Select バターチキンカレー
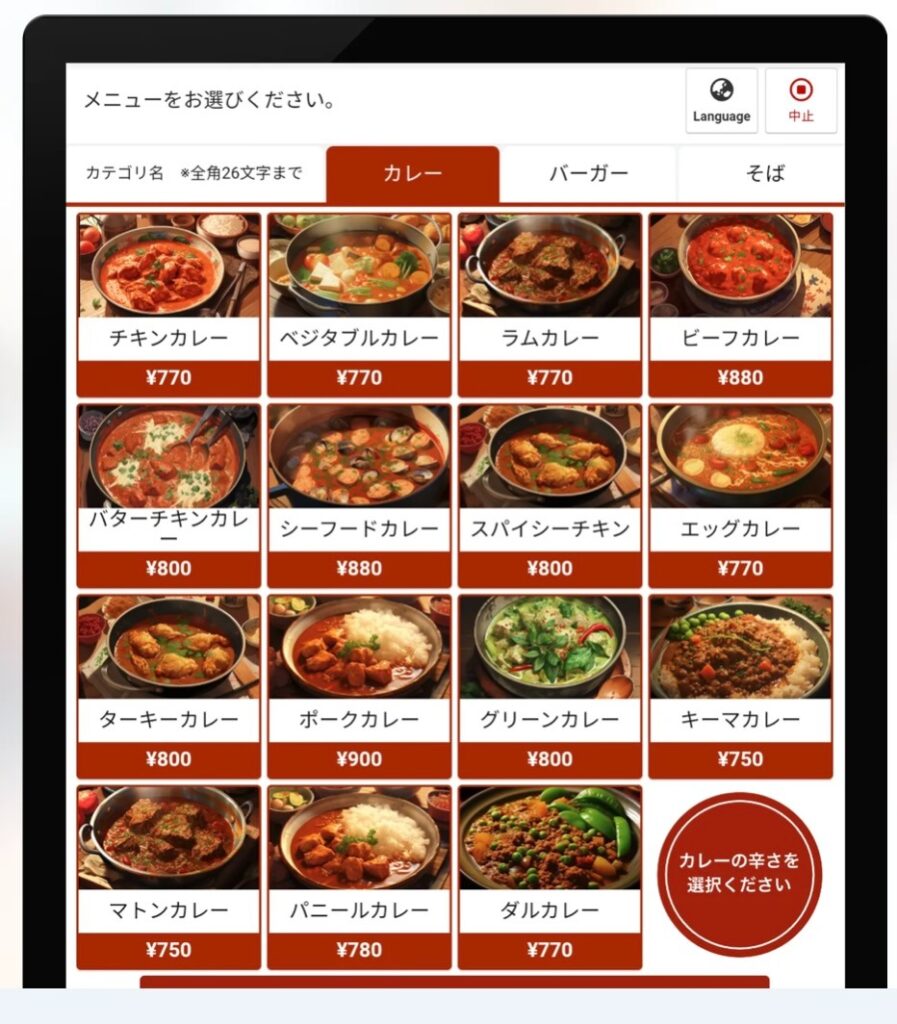897x1024 pixels. click(168, 496)
